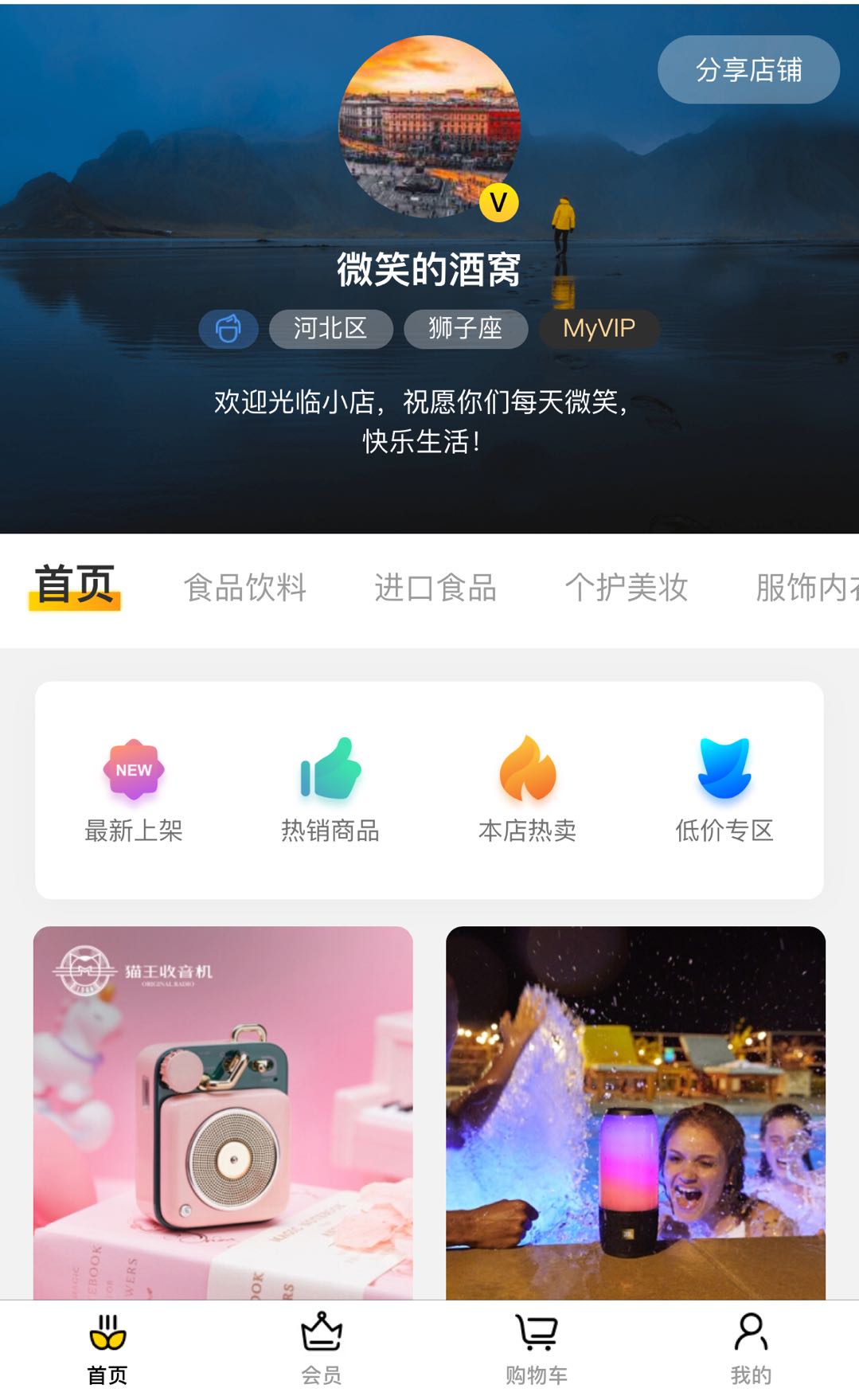Select the 河北区 tag
Image resolution: width=859 pixels, height=1400 pixels.
pyautogui.click(x=330, y=328)
